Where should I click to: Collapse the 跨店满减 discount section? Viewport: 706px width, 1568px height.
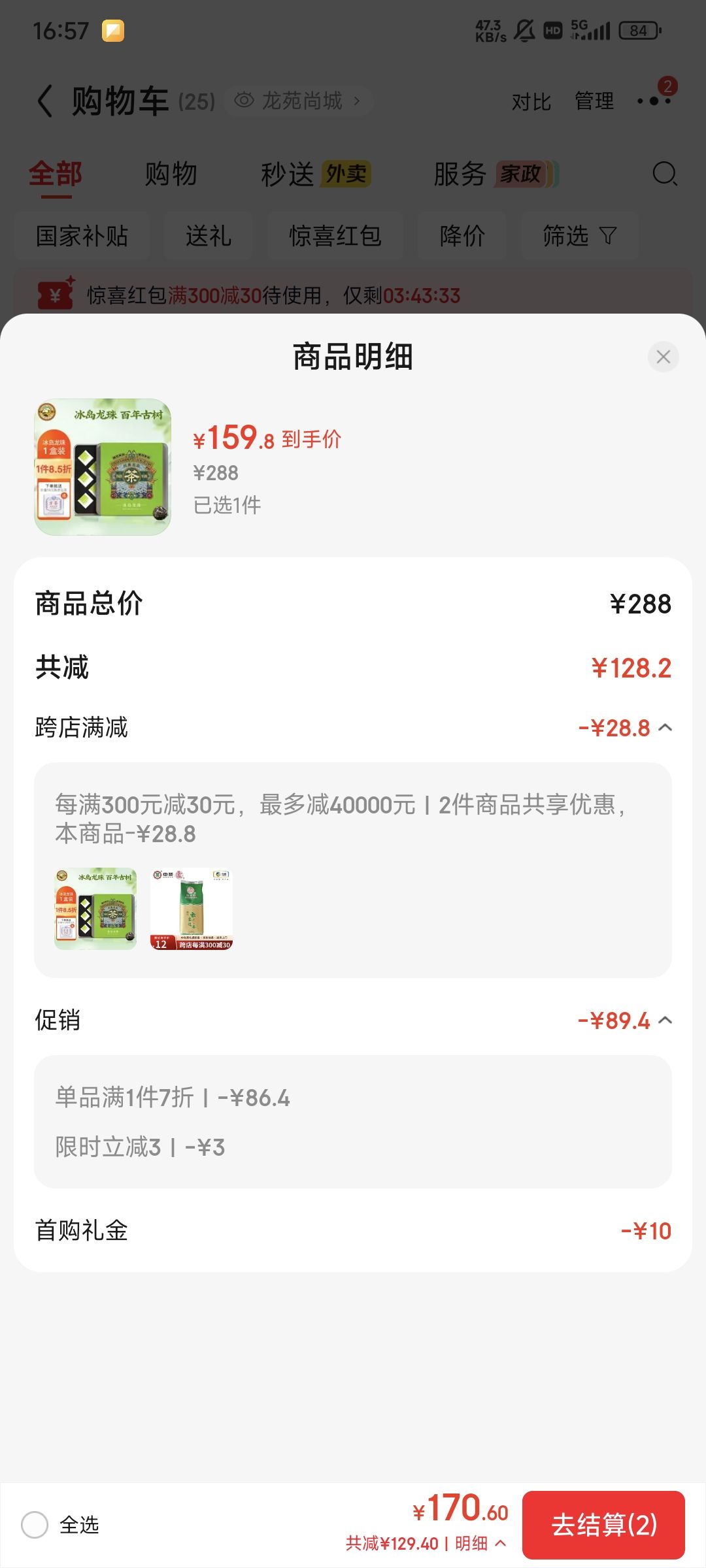[x=665, y=728]
